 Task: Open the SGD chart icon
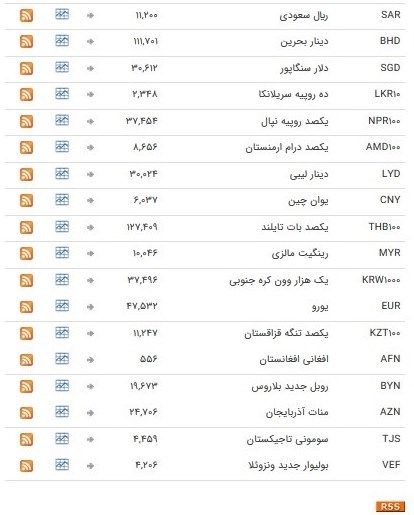point(62,67)
